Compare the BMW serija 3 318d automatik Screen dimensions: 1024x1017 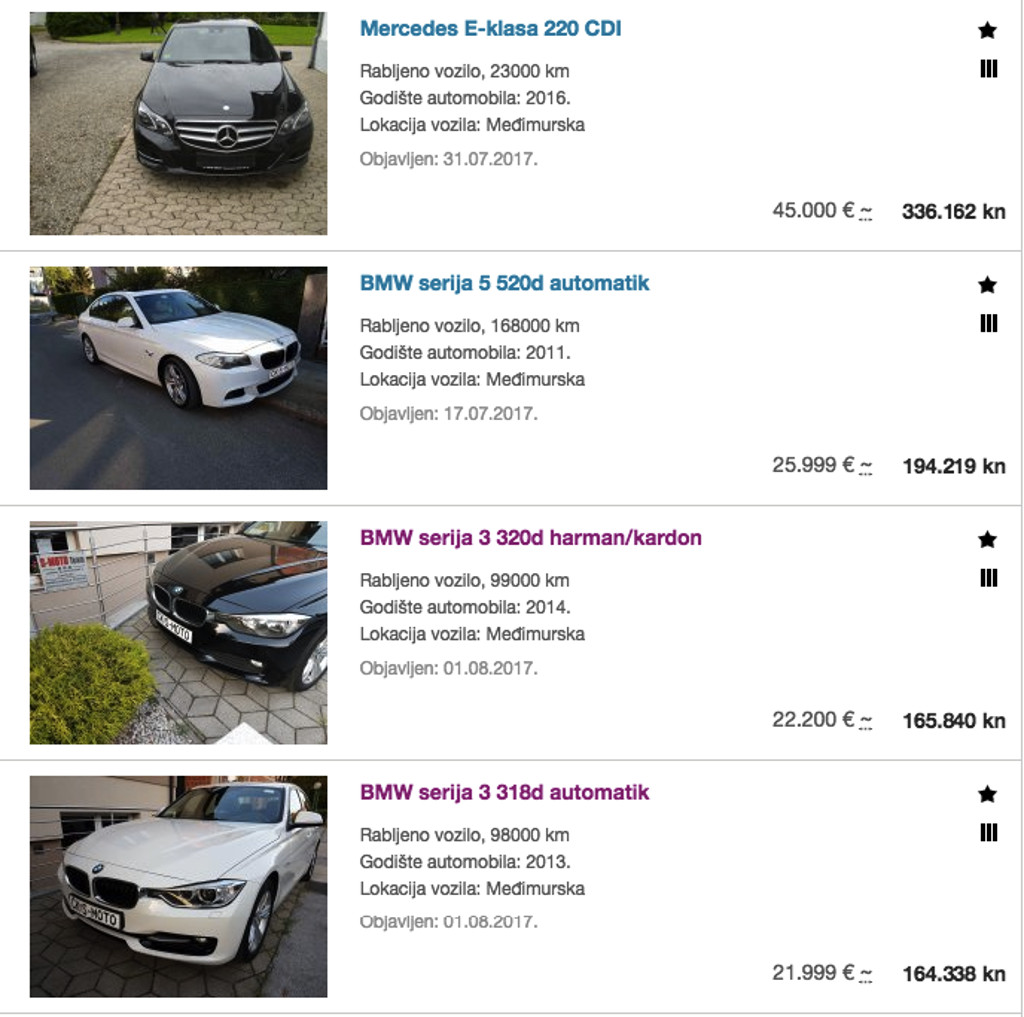988,833
